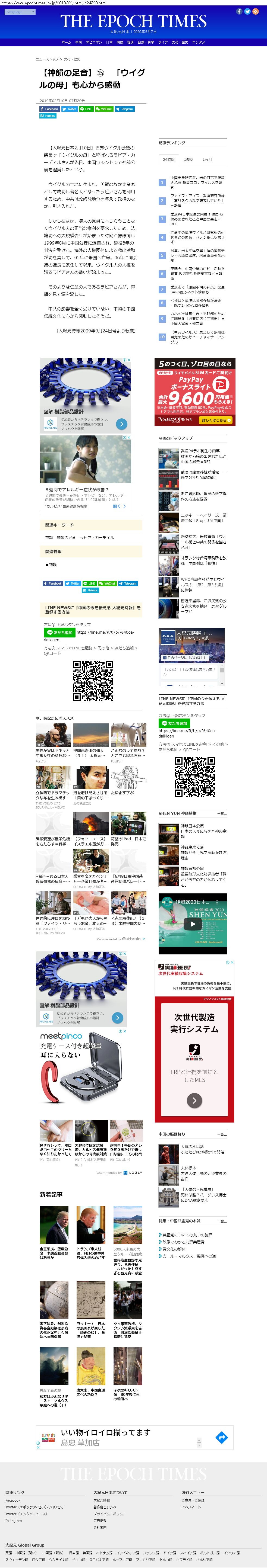Open the プライバシーポリシー footer link
Screen dimensions: 267x1568
(110, 1513)
